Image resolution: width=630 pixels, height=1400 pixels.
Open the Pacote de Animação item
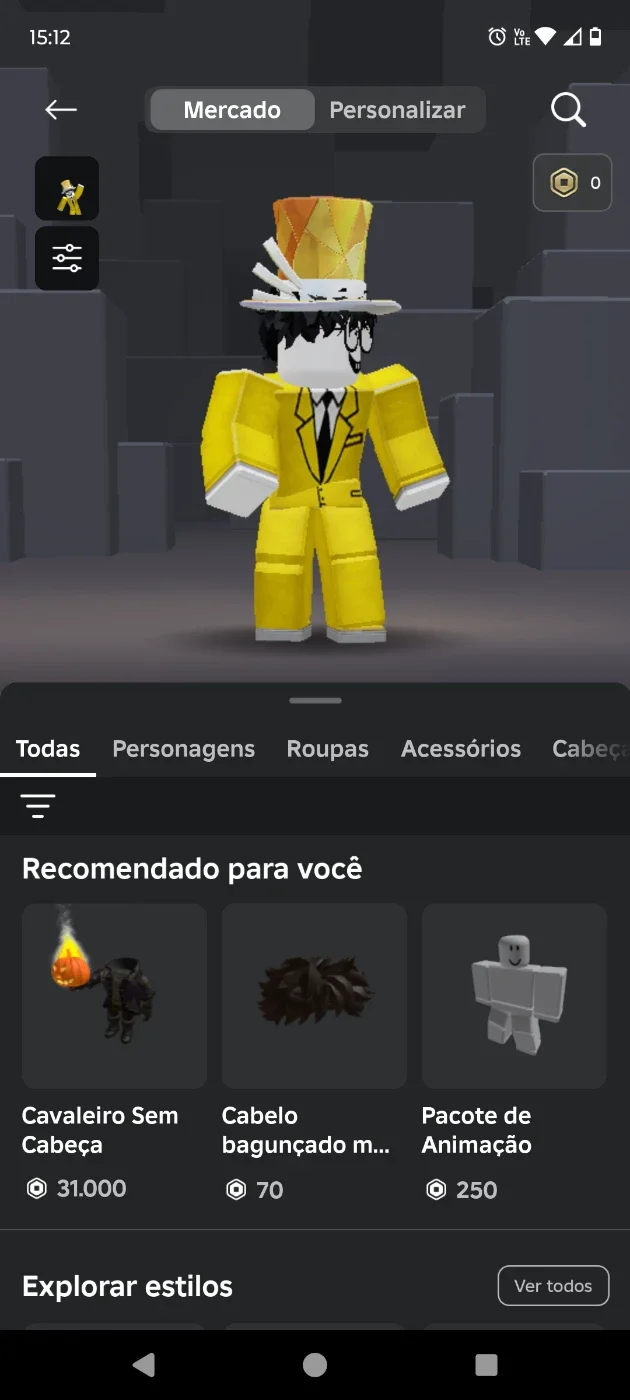click(x=514, y=1053)
